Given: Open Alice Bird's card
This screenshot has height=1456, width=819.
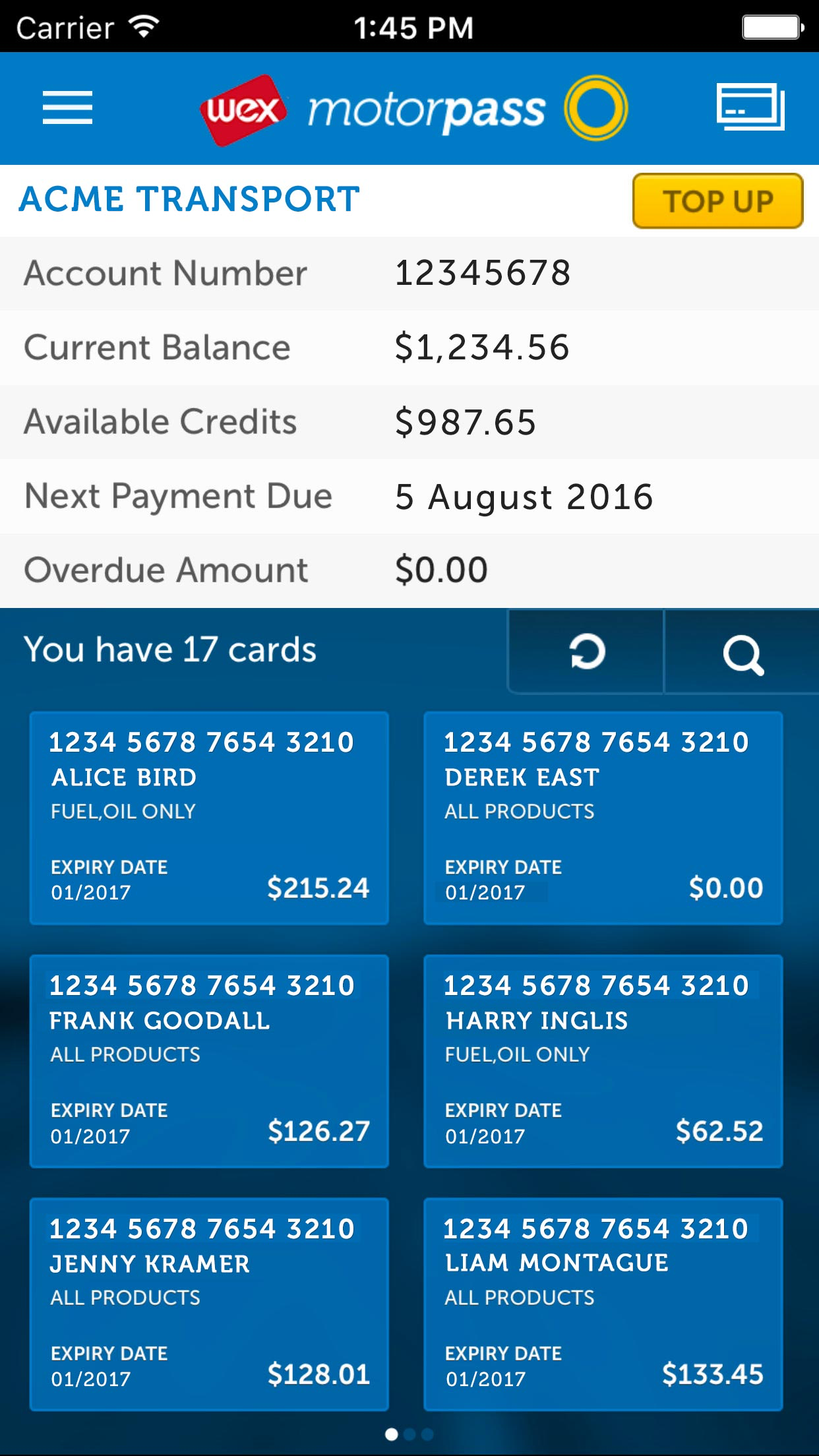Looking at the screenshot, I should tap(209, 818).
